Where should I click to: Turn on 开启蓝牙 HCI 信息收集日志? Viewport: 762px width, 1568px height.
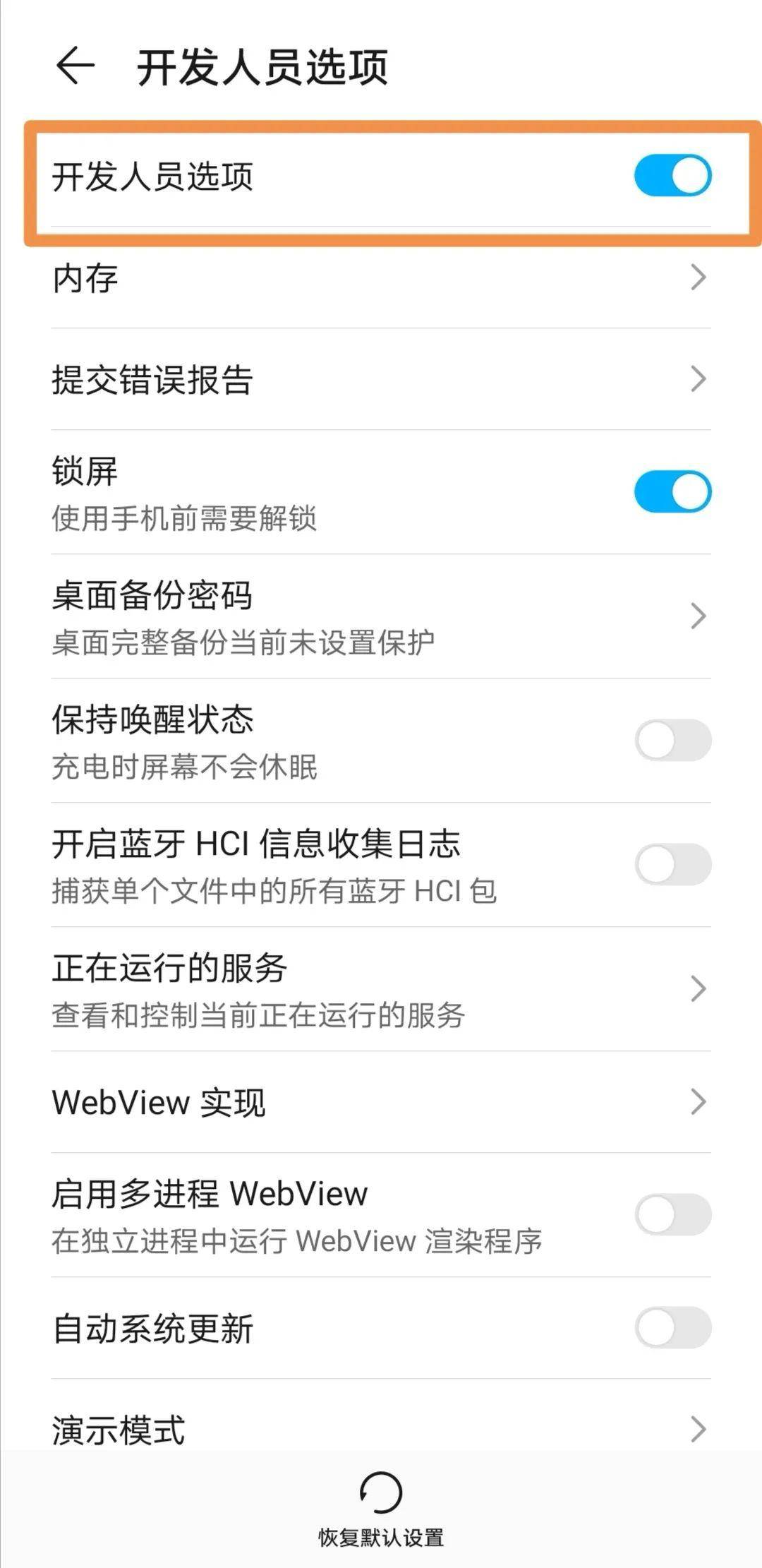tap(672, 865)
